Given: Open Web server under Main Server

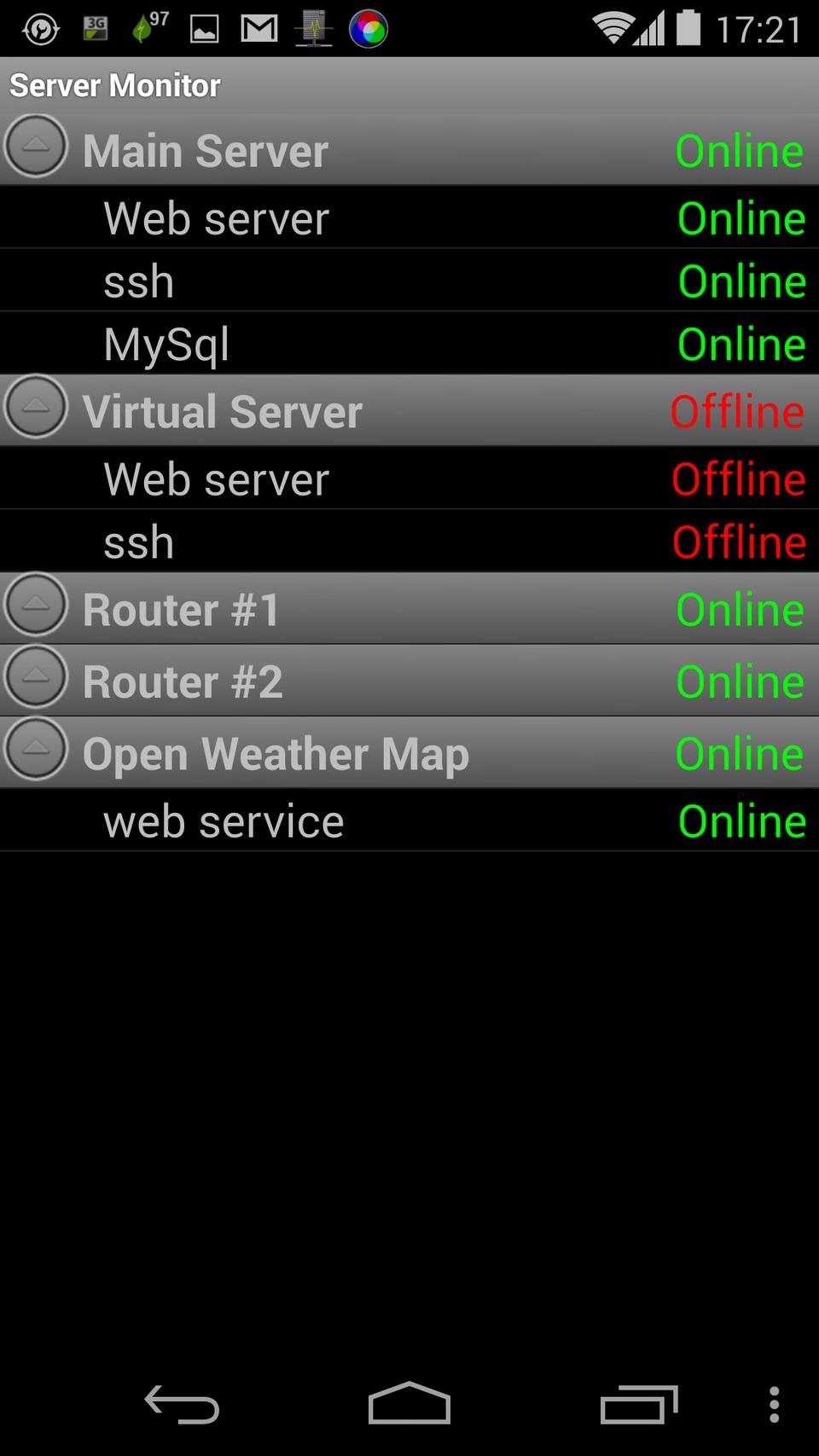Looking at the screenshot, I should [x=409, y=218].
